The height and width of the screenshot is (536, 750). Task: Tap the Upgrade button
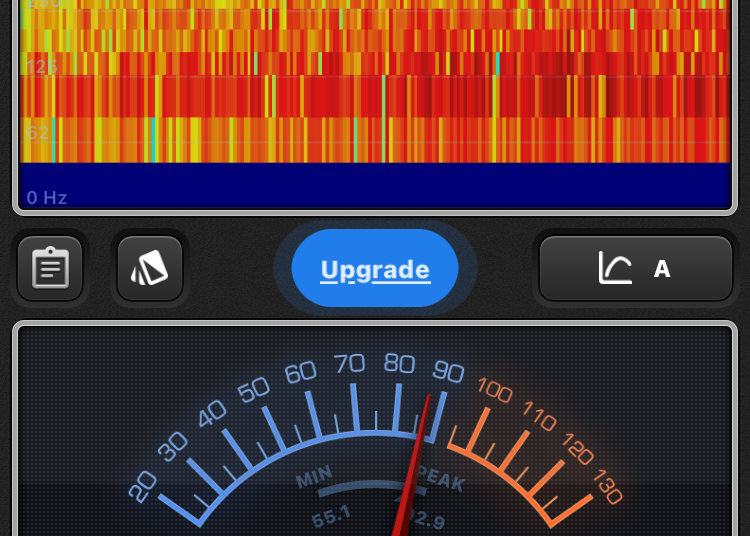(375, 269)
